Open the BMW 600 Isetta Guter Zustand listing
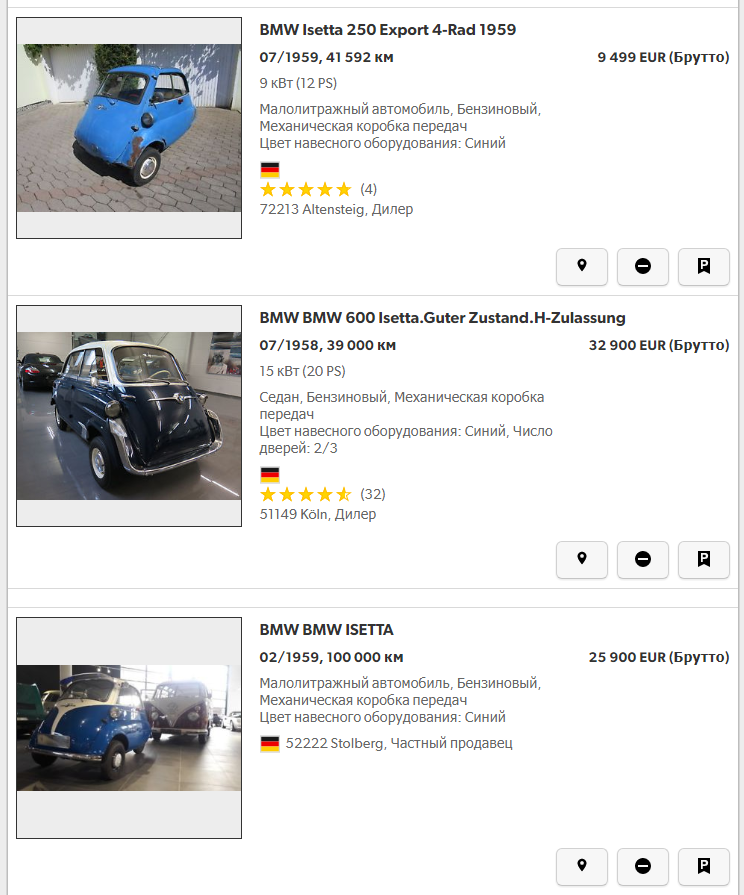The height and width of the screenshot is (895, 744). (442, 318)
